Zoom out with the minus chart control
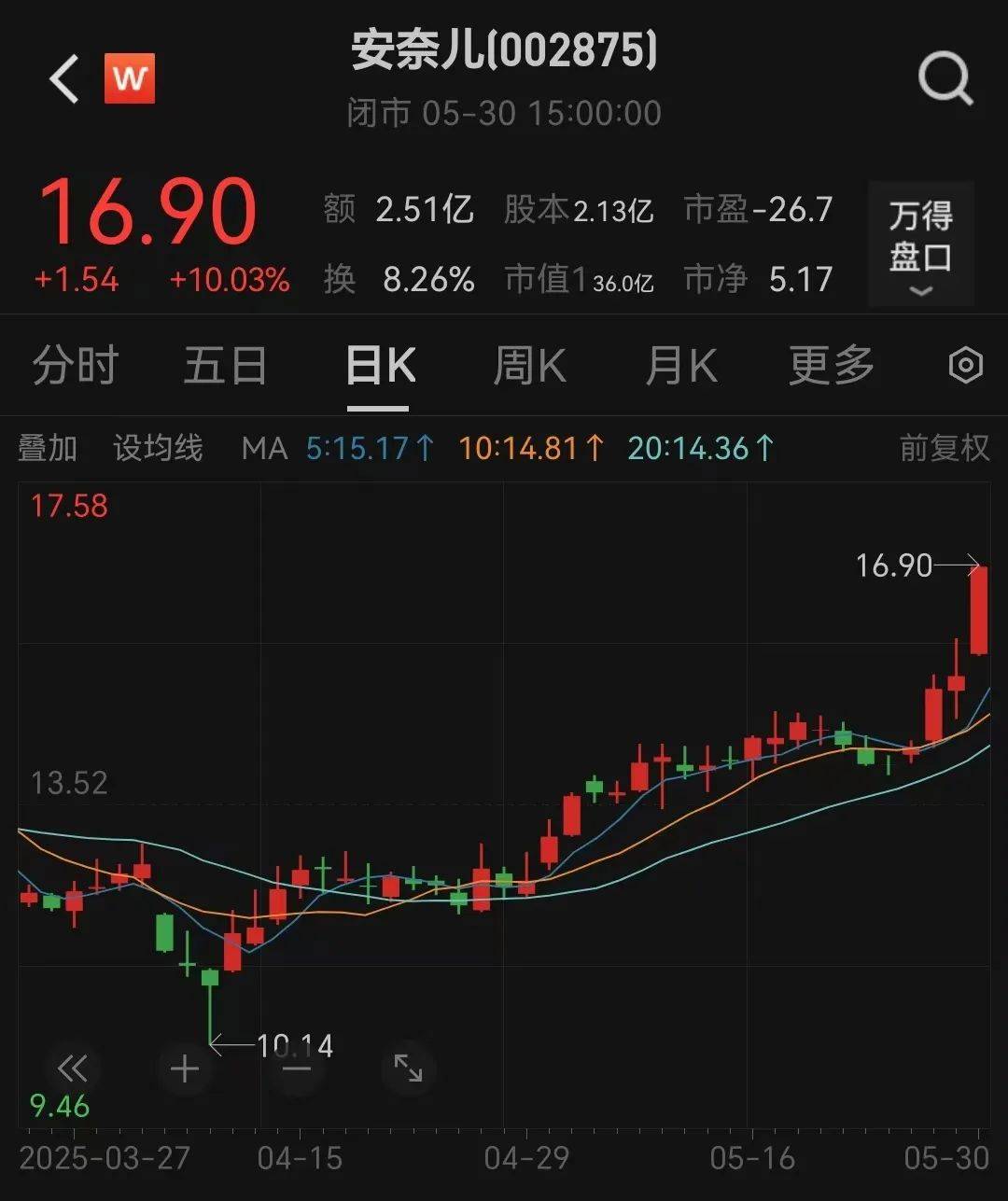The height and width of the screenshot is (1201, 1008). pyautogui.click(x=297, y=1068)
